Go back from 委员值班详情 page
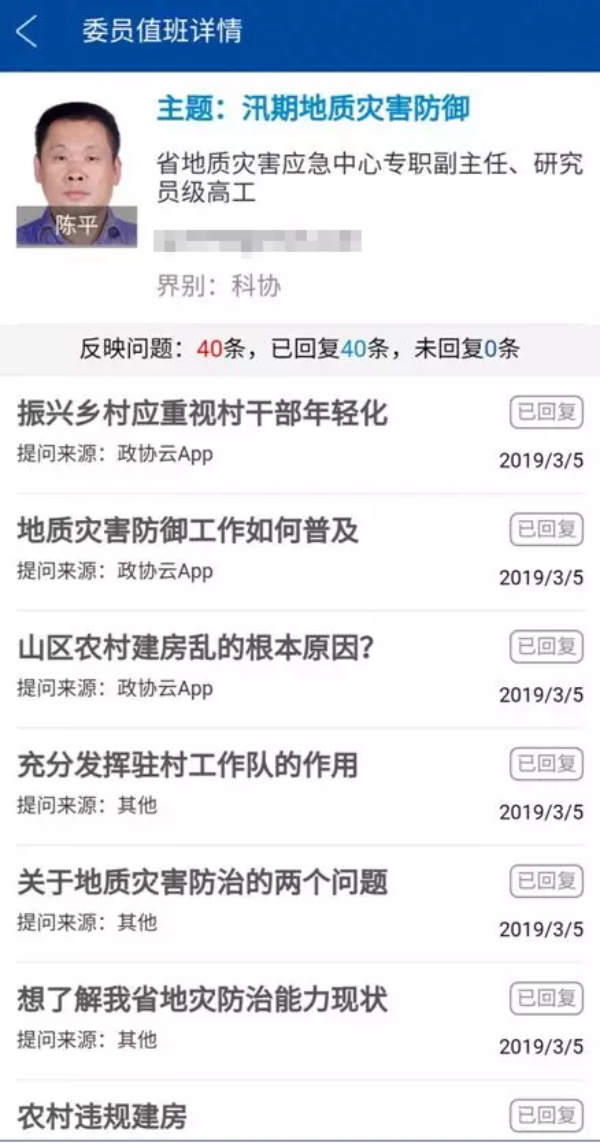The height and width of the screenshot is (1143, 600). [27, 31]
